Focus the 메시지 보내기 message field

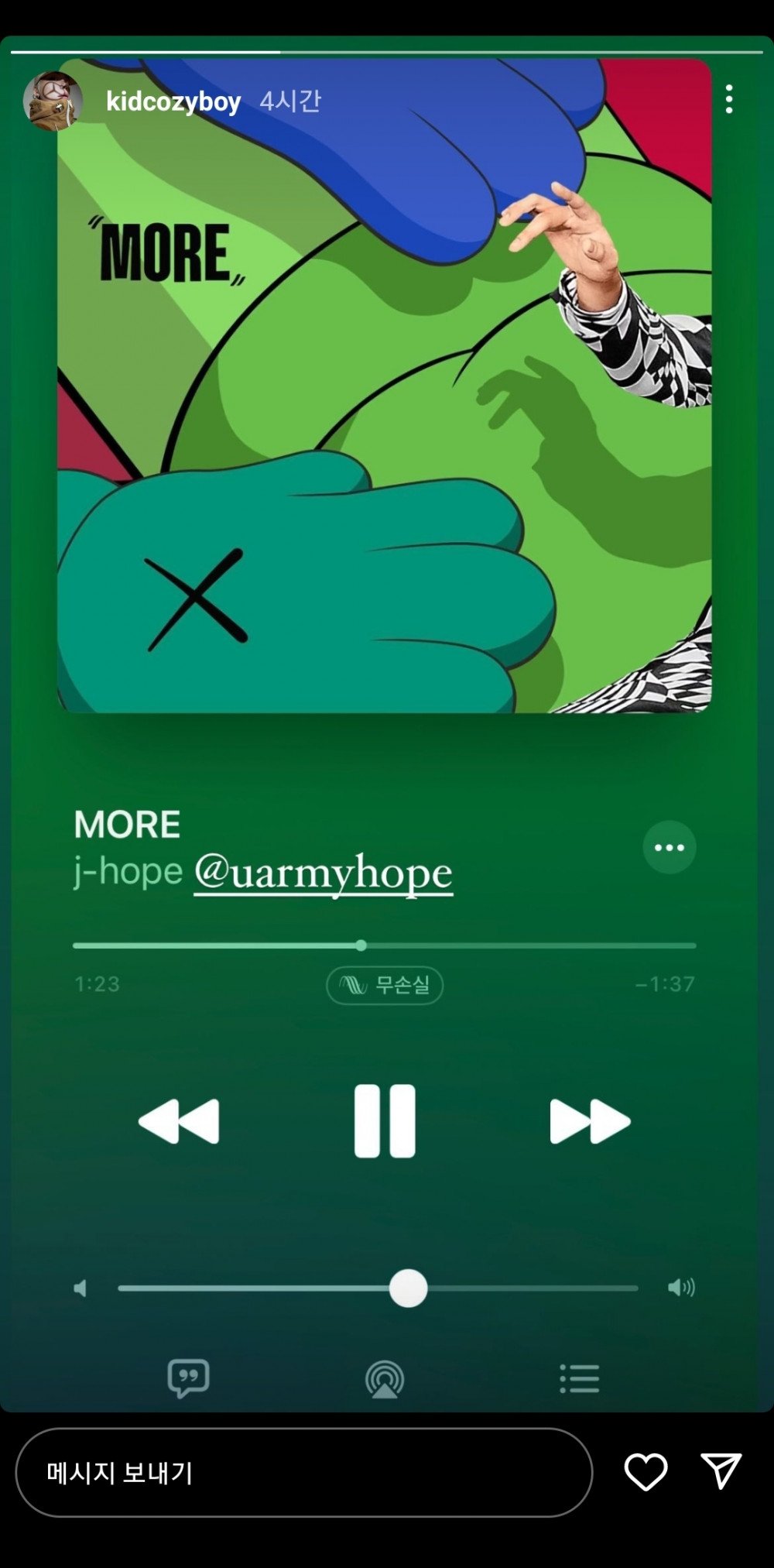(x=303, y=1472)
